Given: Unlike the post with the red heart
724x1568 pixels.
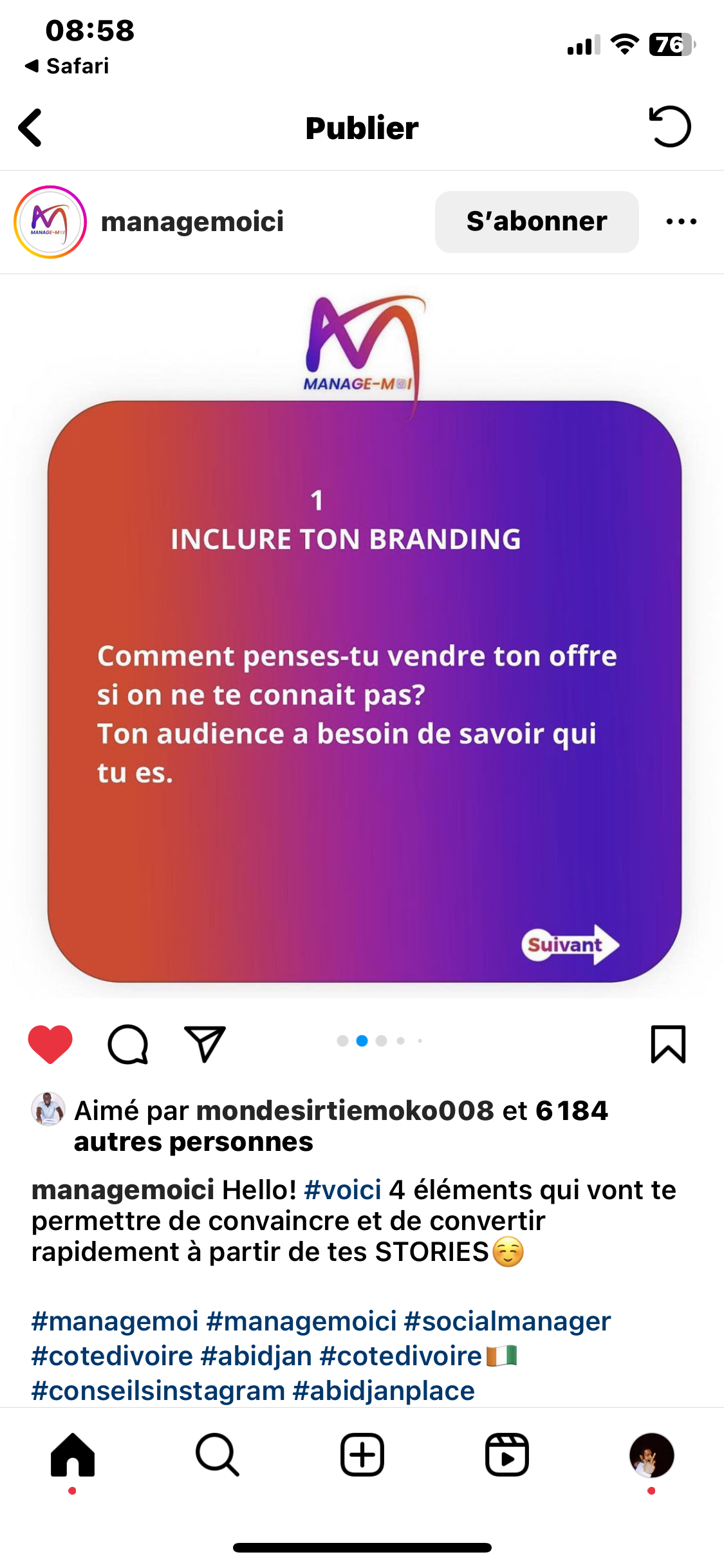Looking at the screenshot, I should tap(50, 1043).
